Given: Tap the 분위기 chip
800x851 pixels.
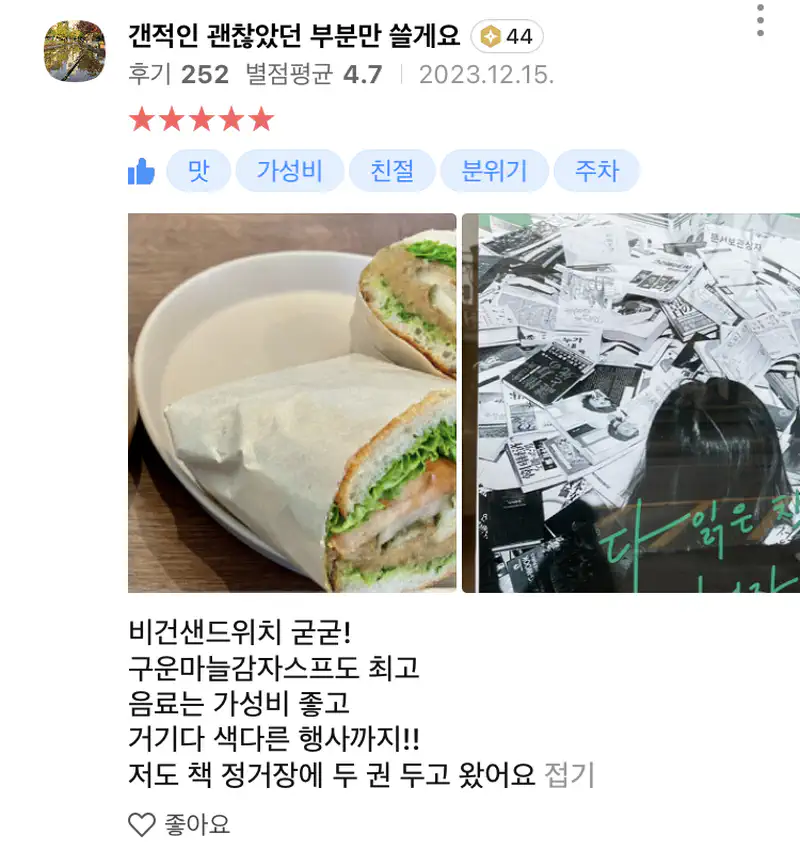Looking at the screenshot, I should click(x=494, y=171).
